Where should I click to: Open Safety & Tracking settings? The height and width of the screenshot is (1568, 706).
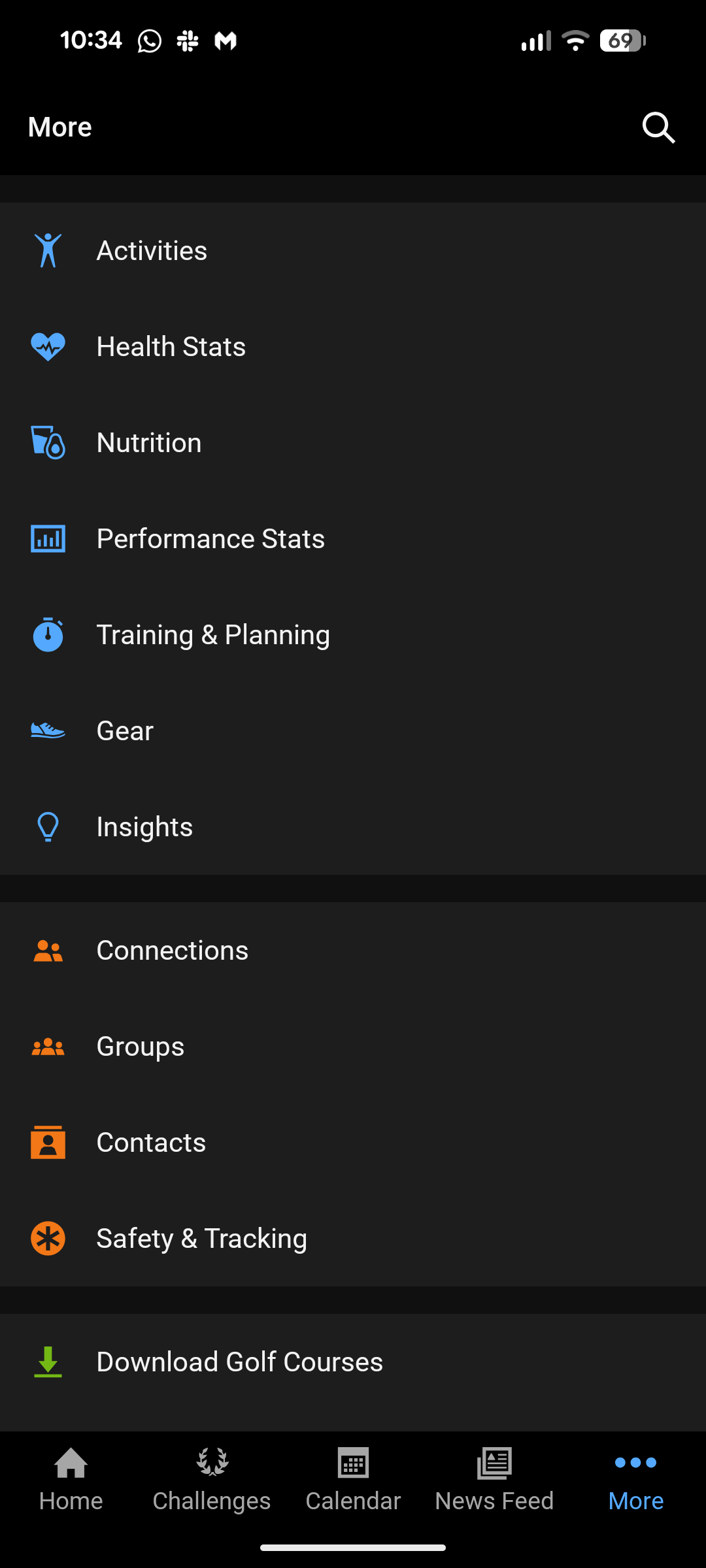coord(201,1238)
